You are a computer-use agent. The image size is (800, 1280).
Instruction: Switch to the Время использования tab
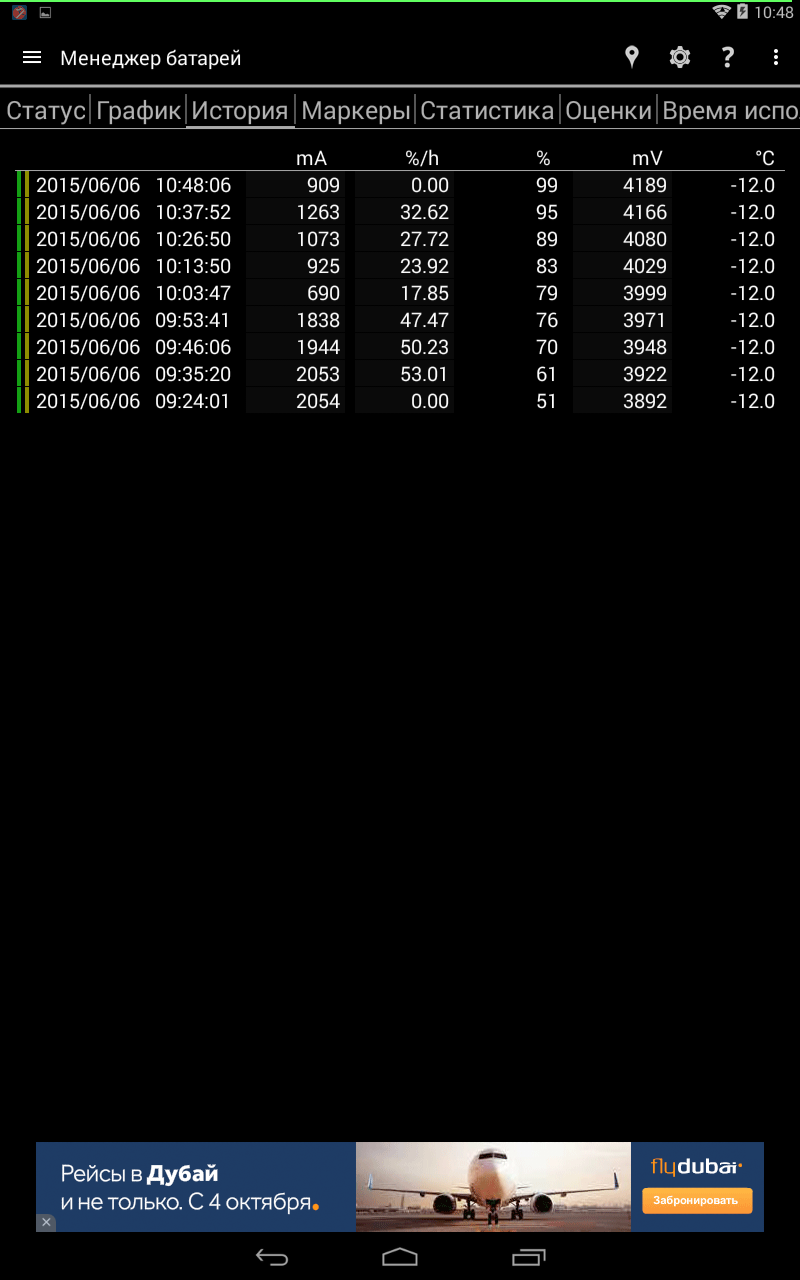pos(730,110)
